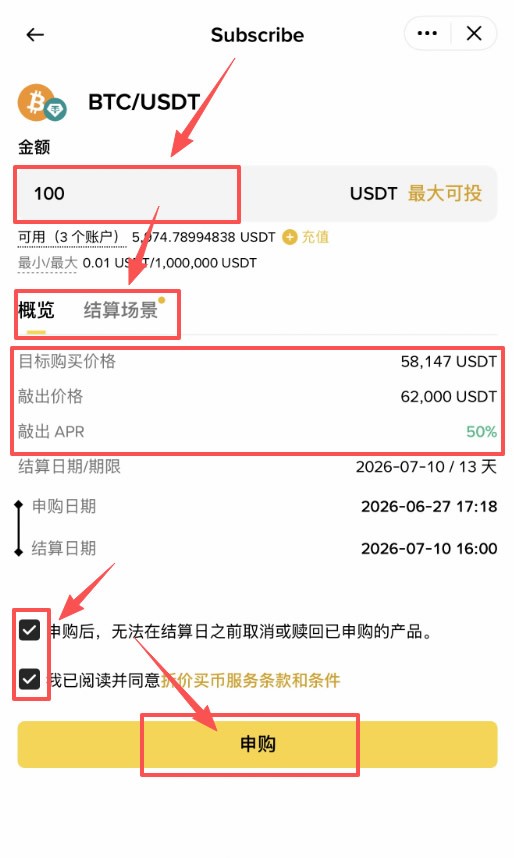The height and width of the screenshot is (858, 514).
Task: Edit the 金额 amount field showing 100
Action: (x=181, y=193)
